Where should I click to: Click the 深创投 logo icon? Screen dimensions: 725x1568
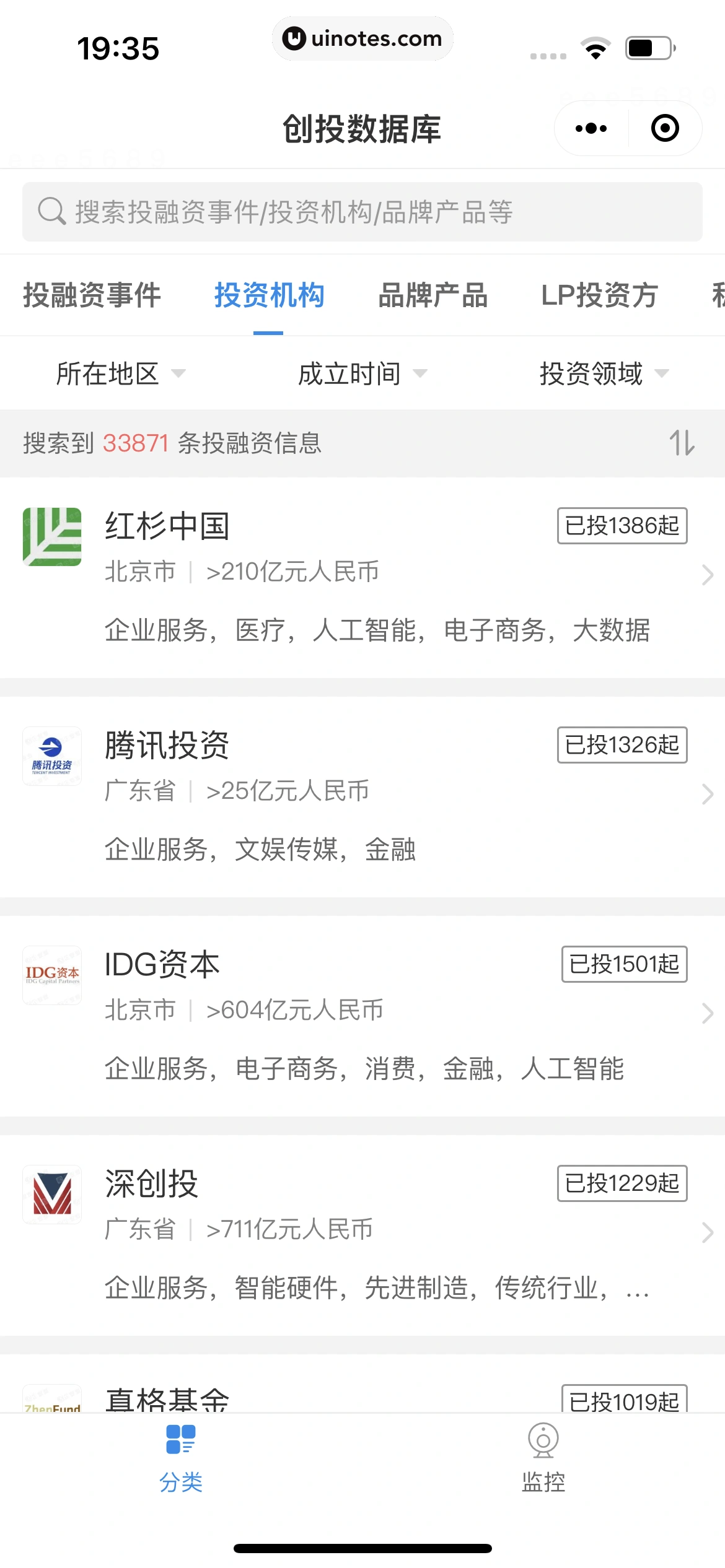pyautogui.click(x=52, y=1195)
